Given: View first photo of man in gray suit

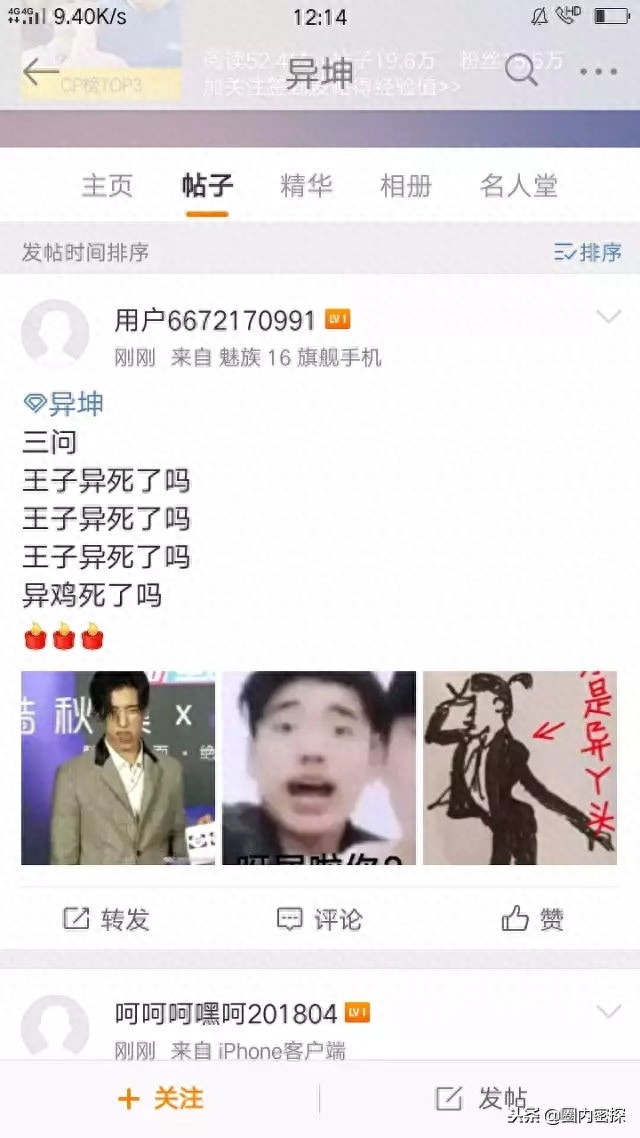Looking at the screenshot, I should [x=118, y=768].
